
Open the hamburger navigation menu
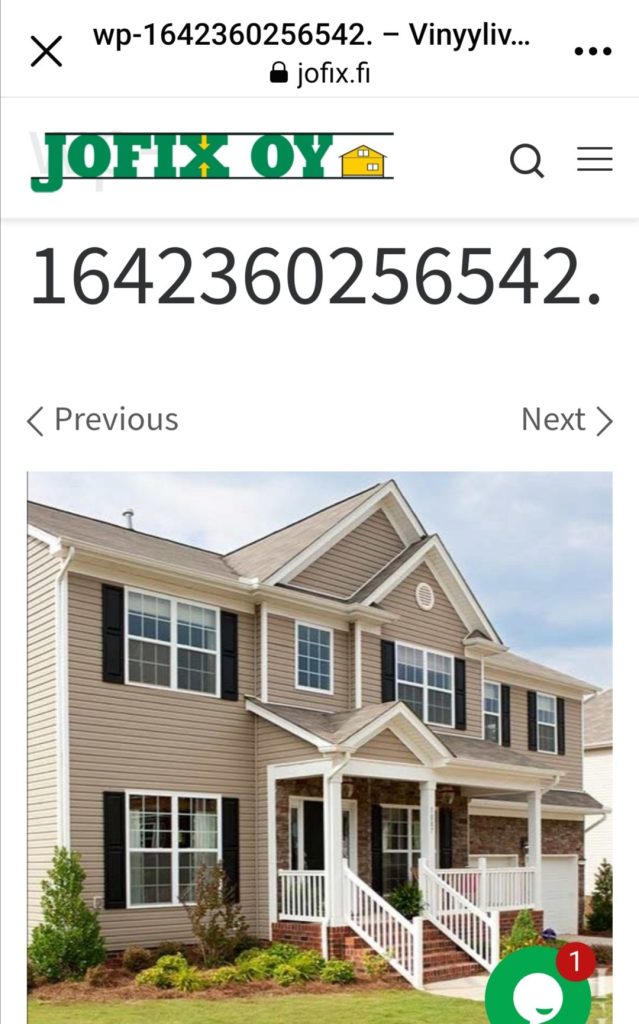coord(595,159)
